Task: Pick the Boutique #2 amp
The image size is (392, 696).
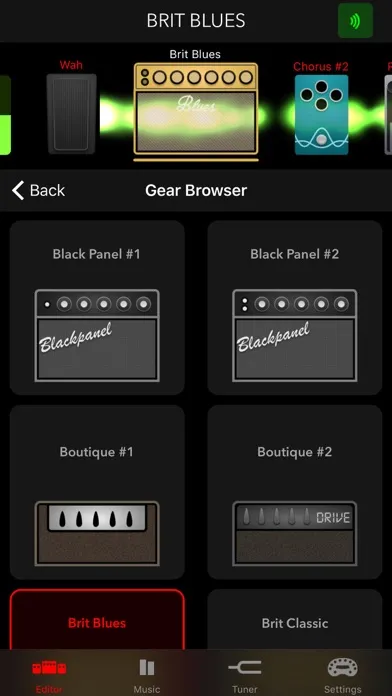Action: click(295, 492)
